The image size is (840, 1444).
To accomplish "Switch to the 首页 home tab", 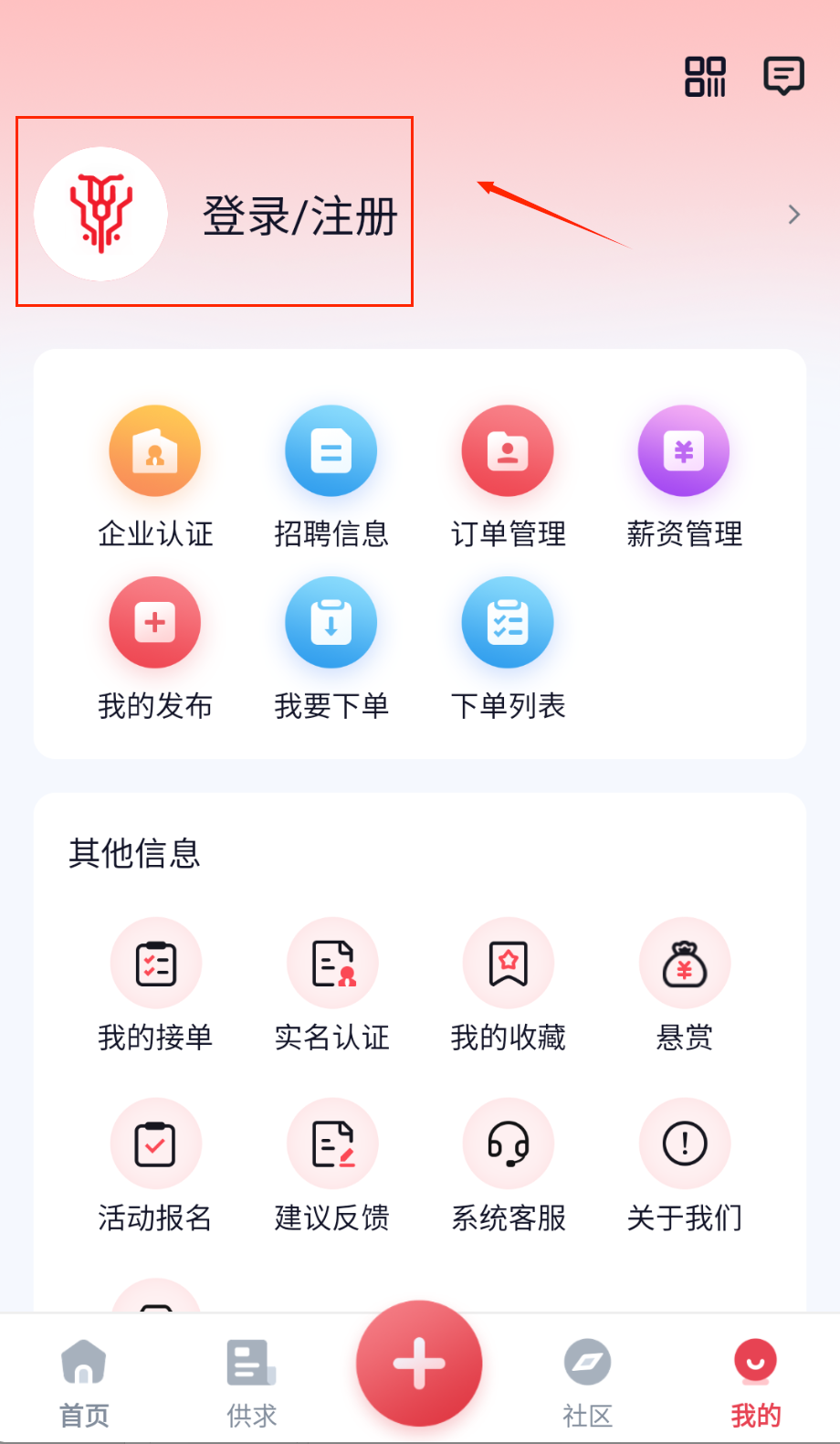I will [84, 1381].
